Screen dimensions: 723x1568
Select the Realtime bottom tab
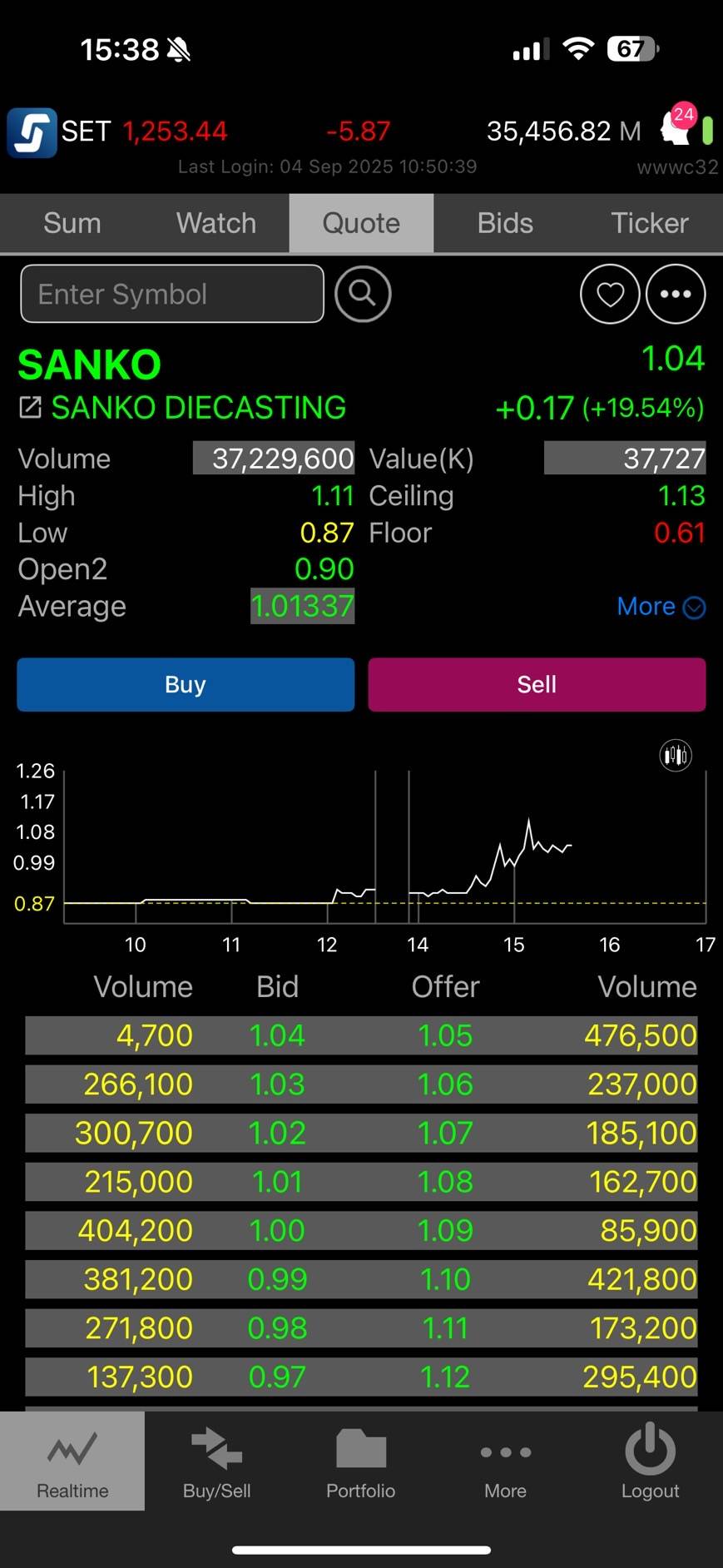tap(72, 1461)
